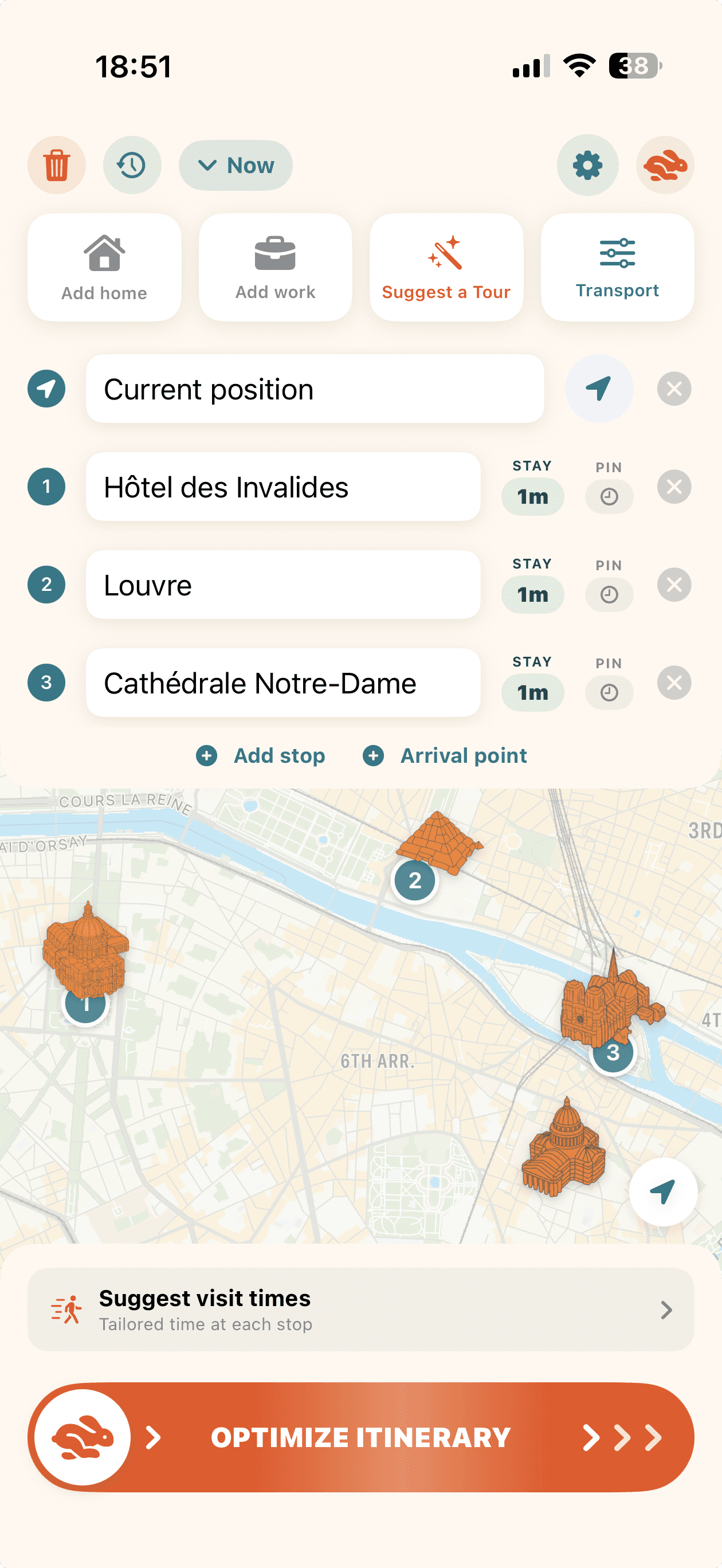Recenter map with the location arrow
Viewport: 722px width, 1568px height.
pyautogui.click(x=663, y=1192)
